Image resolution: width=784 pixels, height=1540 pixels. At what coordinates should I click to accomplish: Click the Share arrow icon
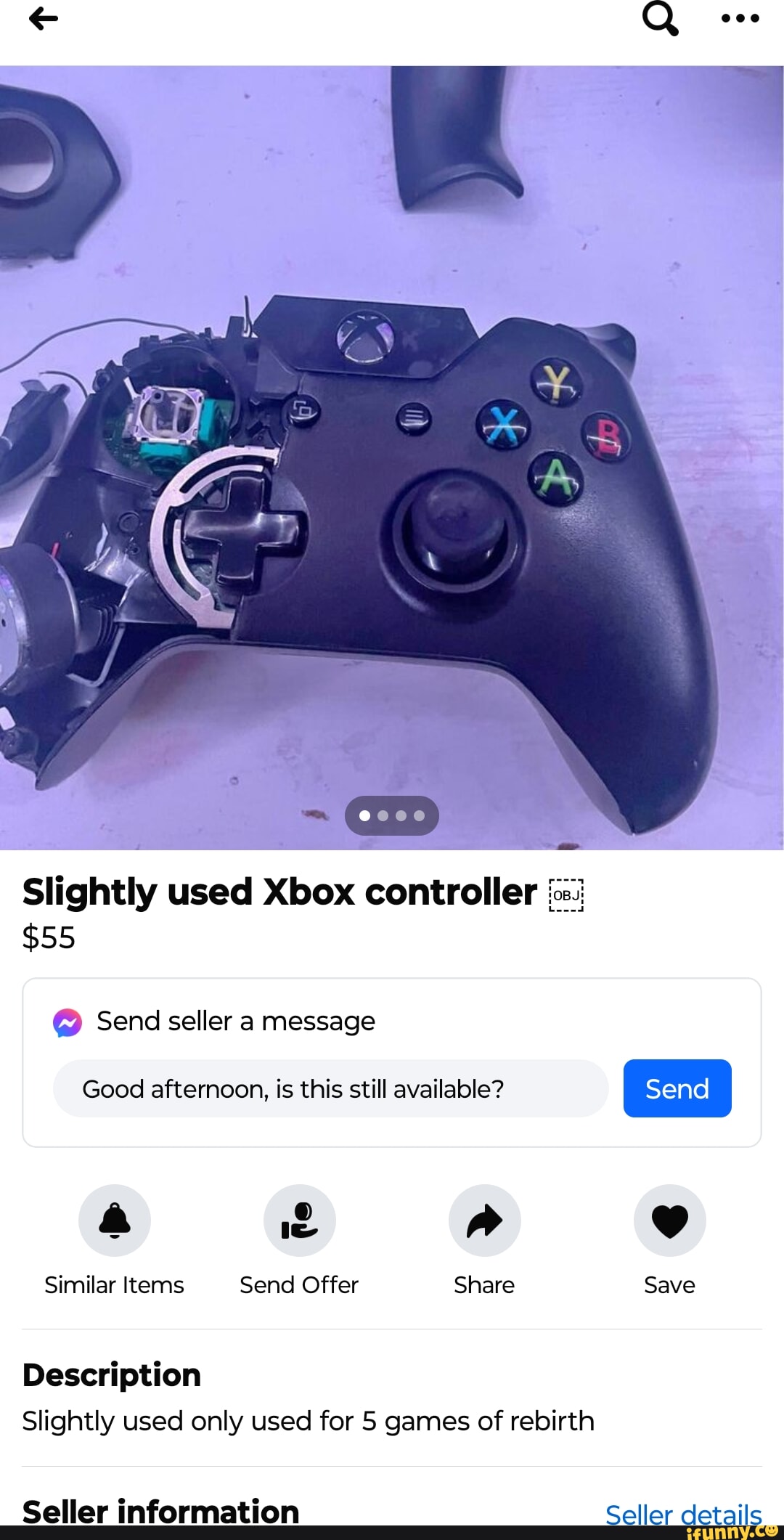484,1221
